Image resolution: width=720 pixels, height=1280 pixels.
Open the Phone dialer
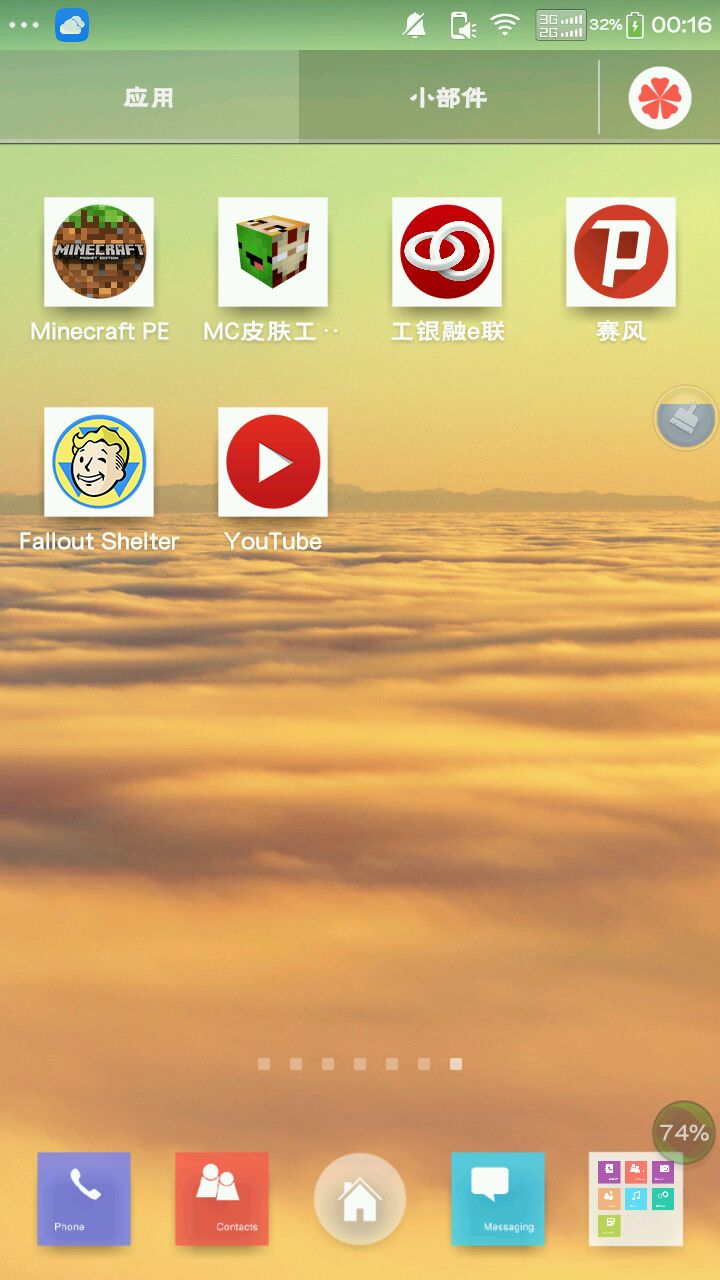[84, 1198]
